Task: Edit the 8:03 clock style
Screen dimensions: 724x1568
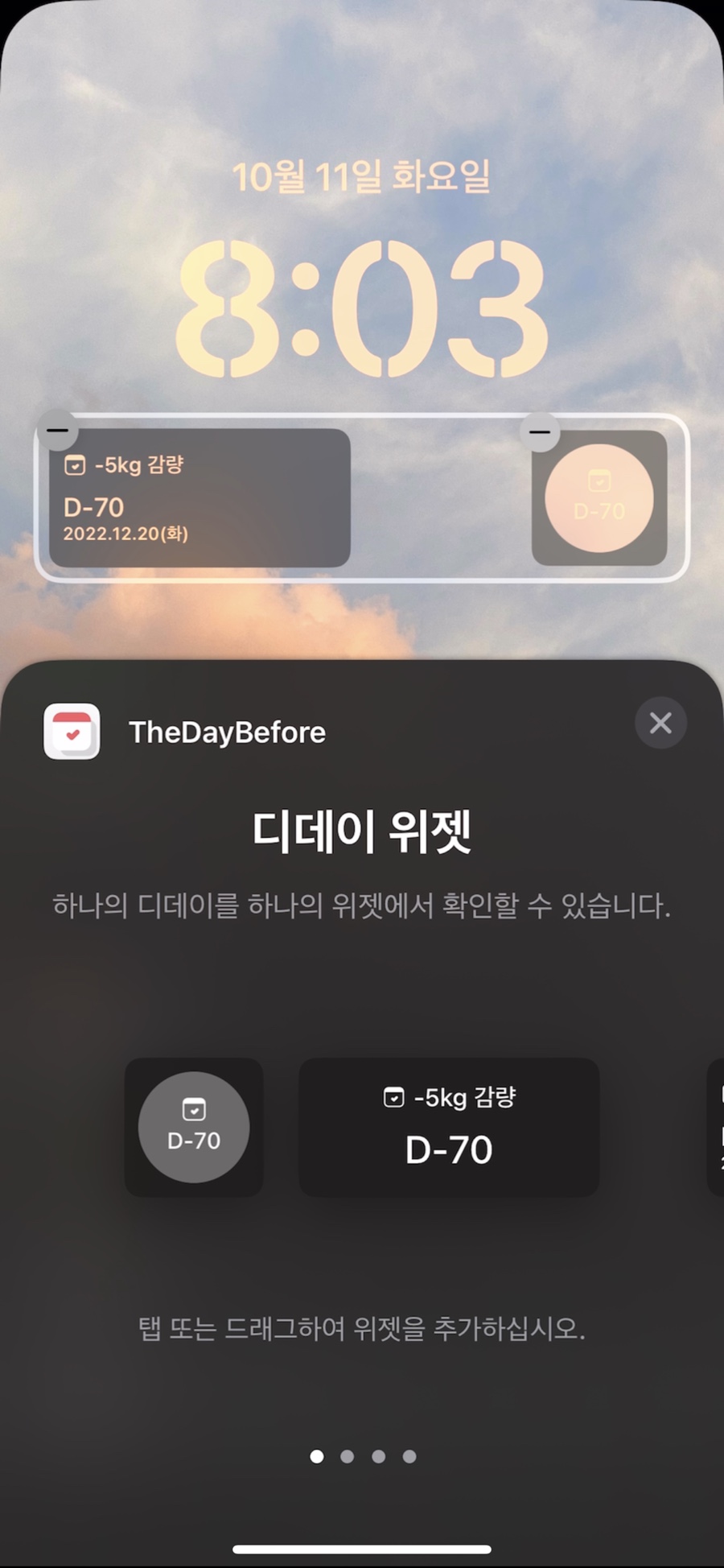Action: pyautogui.click(x=361, y=308)
